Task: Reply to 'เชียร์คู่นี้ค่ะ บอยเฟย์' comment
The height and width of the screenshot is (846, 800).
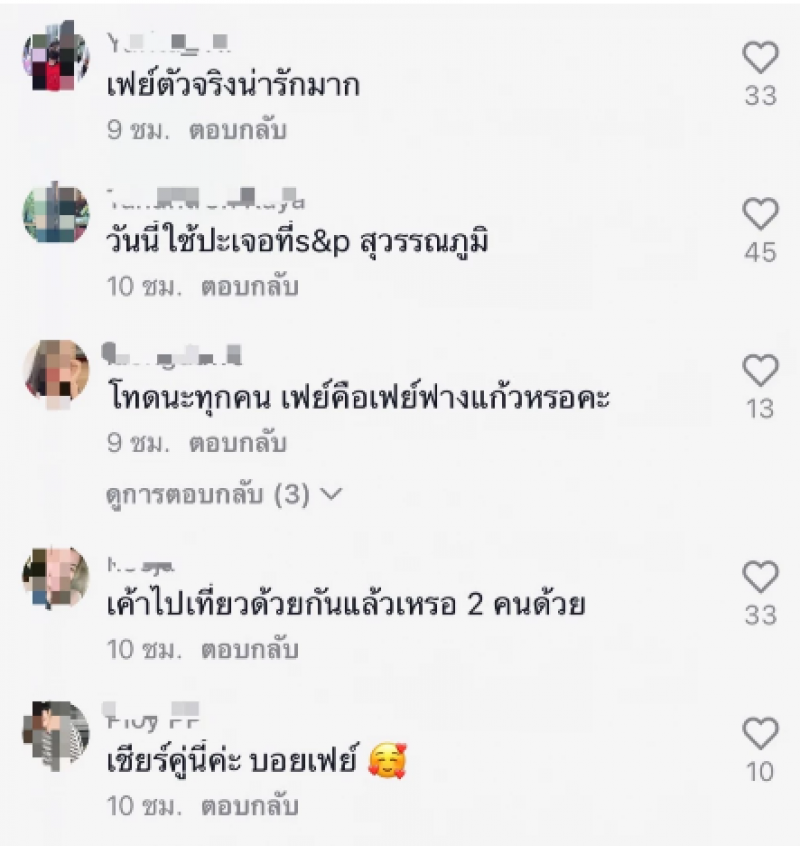Action: point(250,806)
